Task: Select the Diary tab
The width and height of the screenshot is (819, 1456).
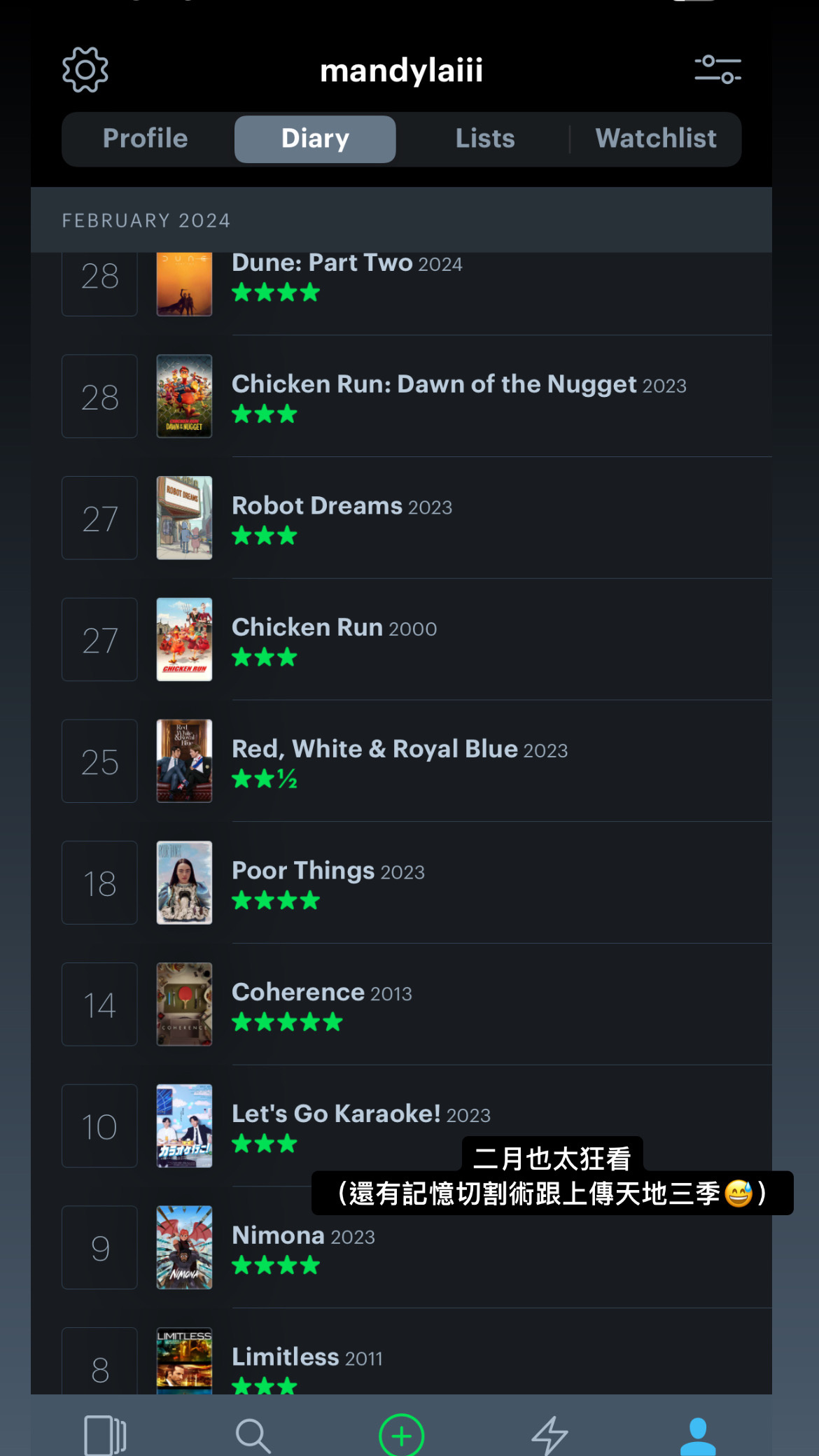Action: [x=315, y=139]
